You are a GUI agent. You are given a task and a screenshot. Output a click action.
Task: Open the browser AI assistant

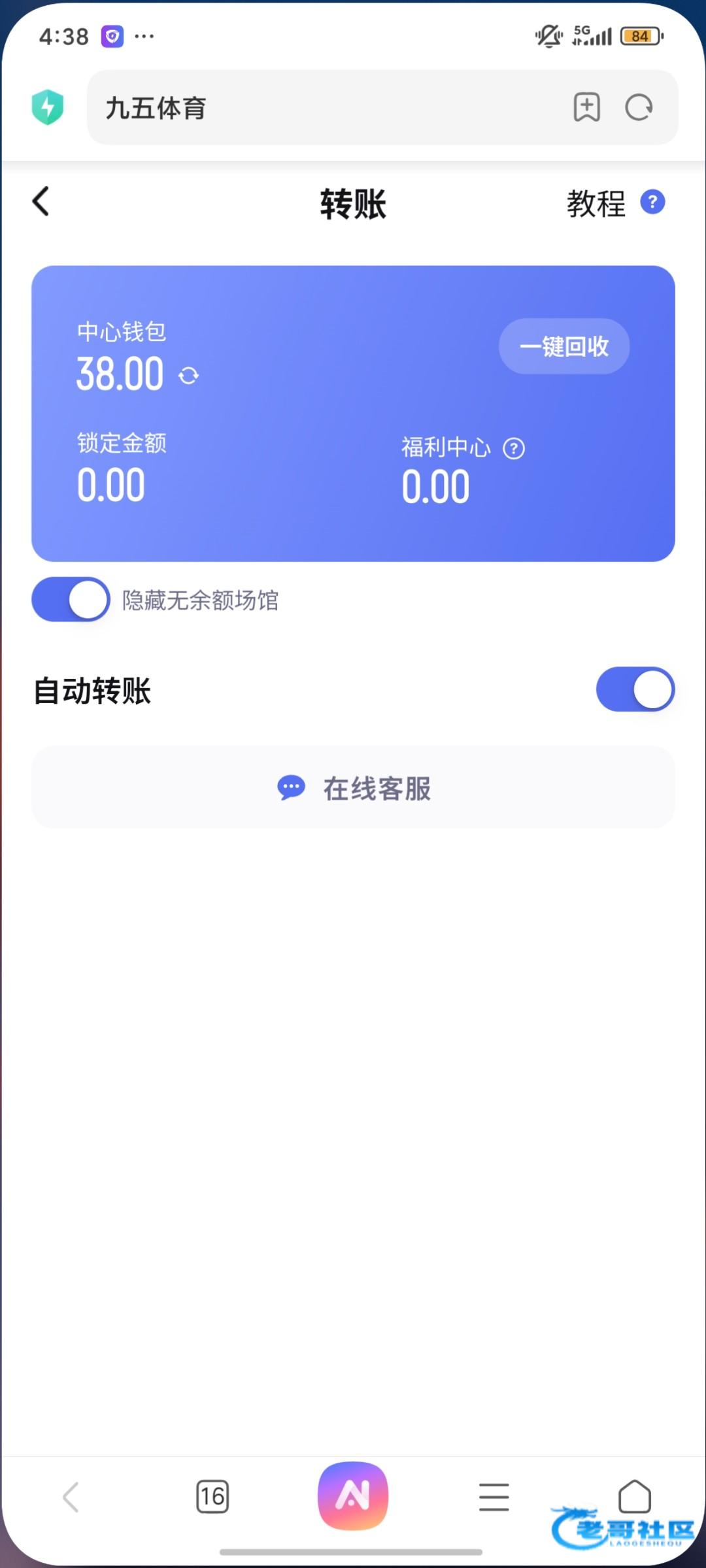[x=353, y=1495]
